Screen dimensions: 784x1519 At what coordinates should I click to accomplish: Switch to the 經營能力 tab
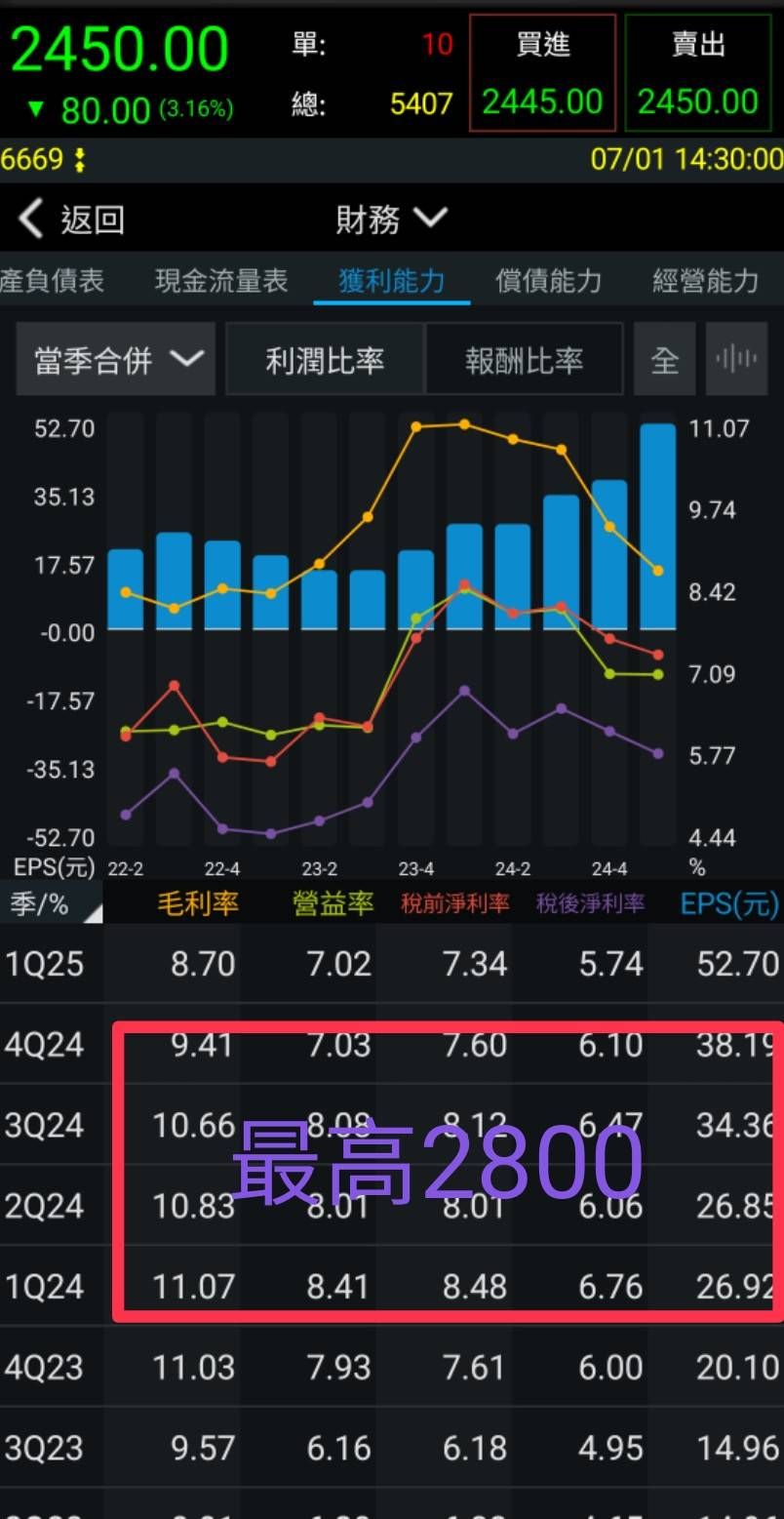pyautogui.click(x=705, y=282)
